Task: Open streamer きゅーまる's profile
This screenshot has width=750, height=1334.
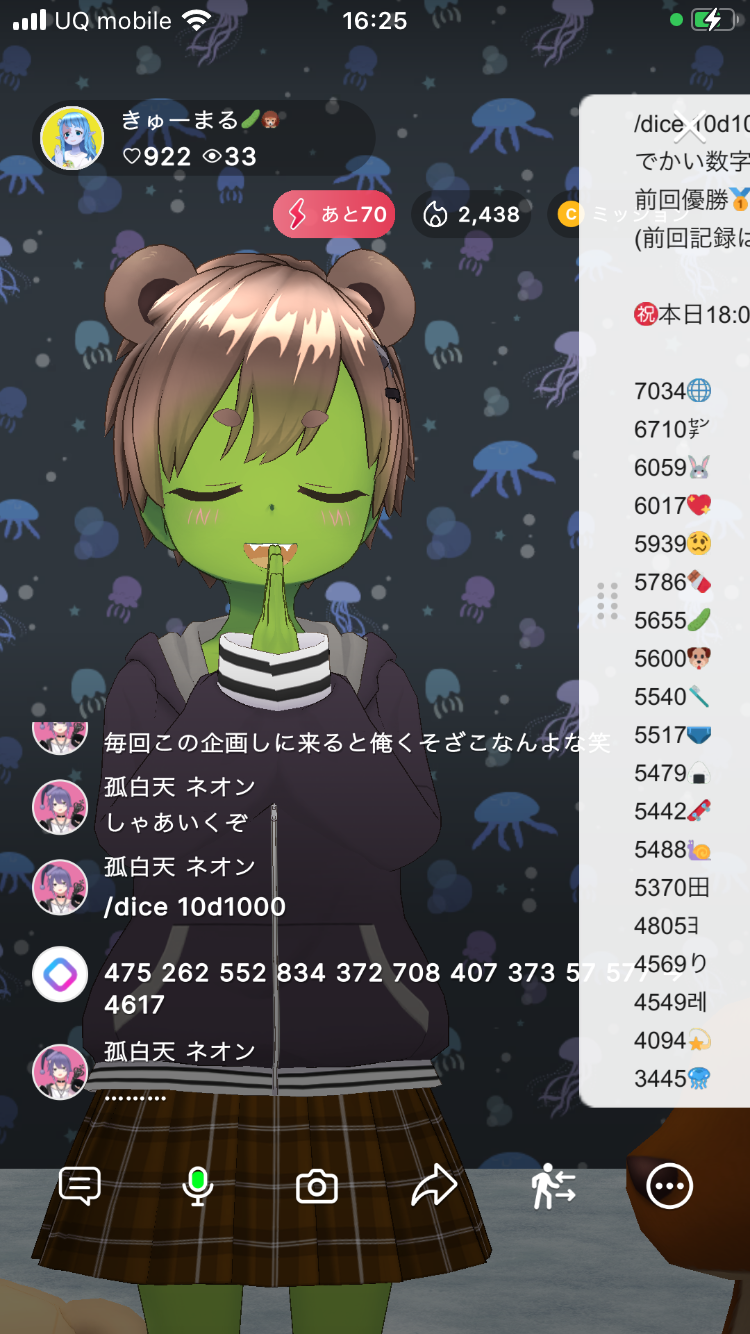Action: 72,139
